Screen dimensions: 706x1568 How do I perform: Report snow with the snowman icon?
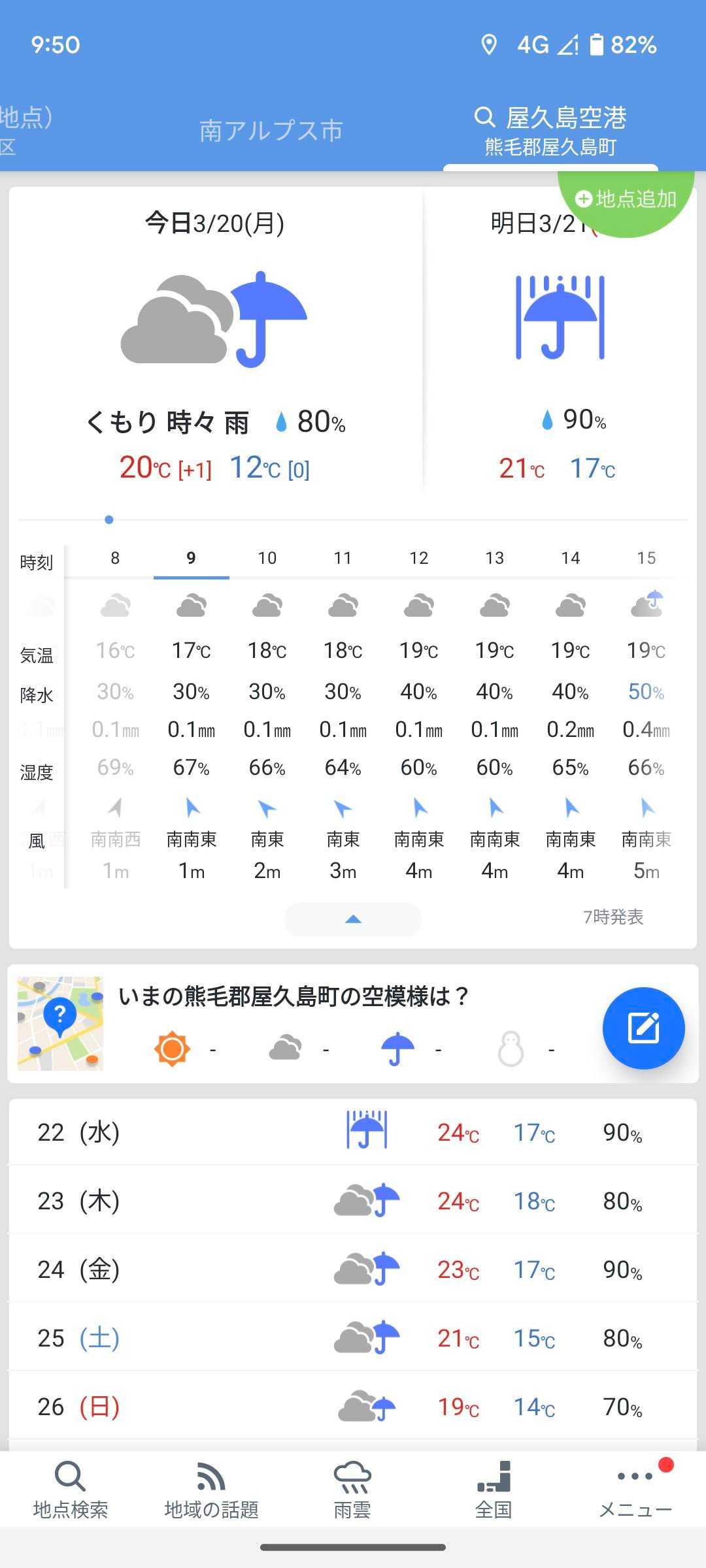511,1049
